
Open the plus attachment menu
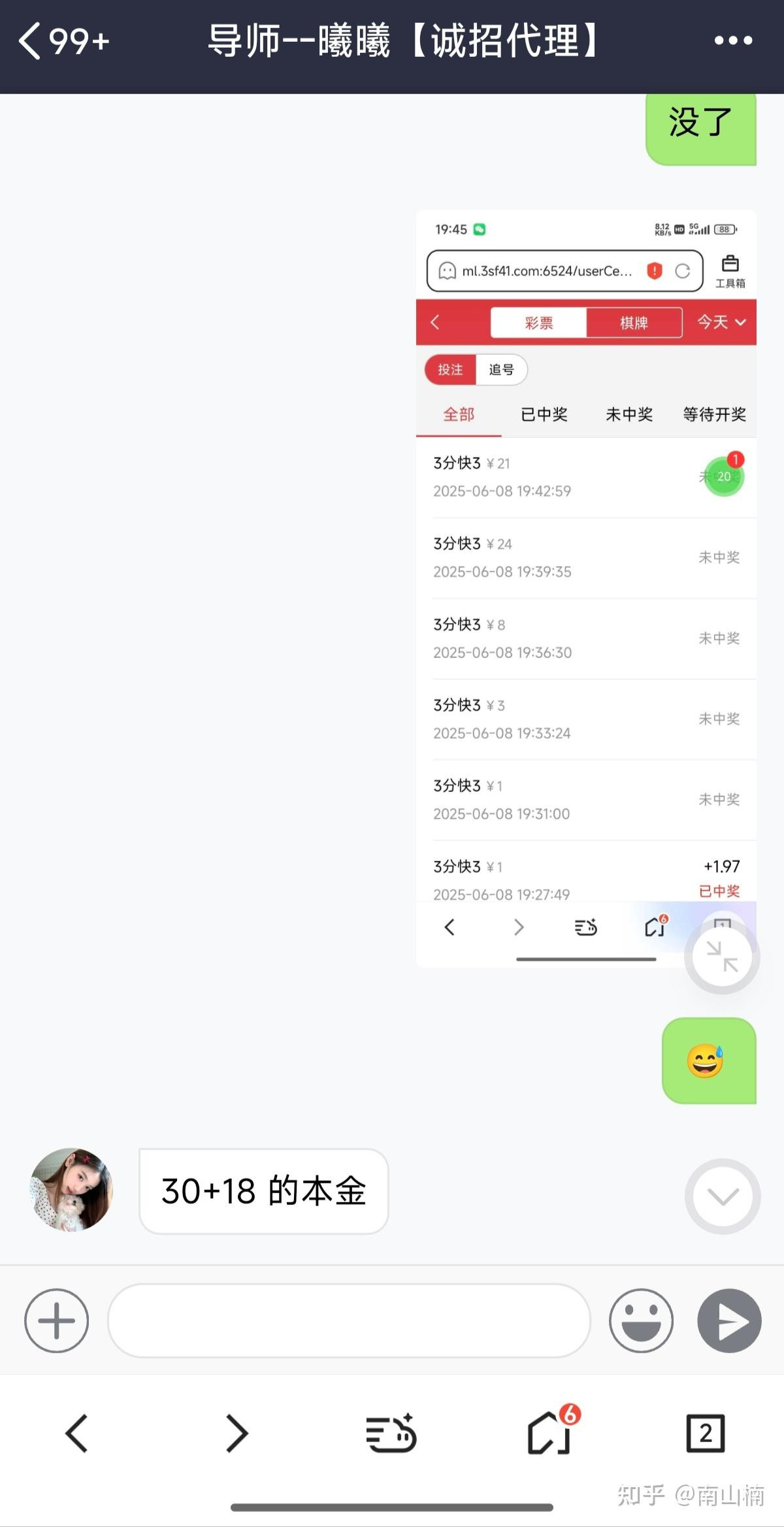57,1321
